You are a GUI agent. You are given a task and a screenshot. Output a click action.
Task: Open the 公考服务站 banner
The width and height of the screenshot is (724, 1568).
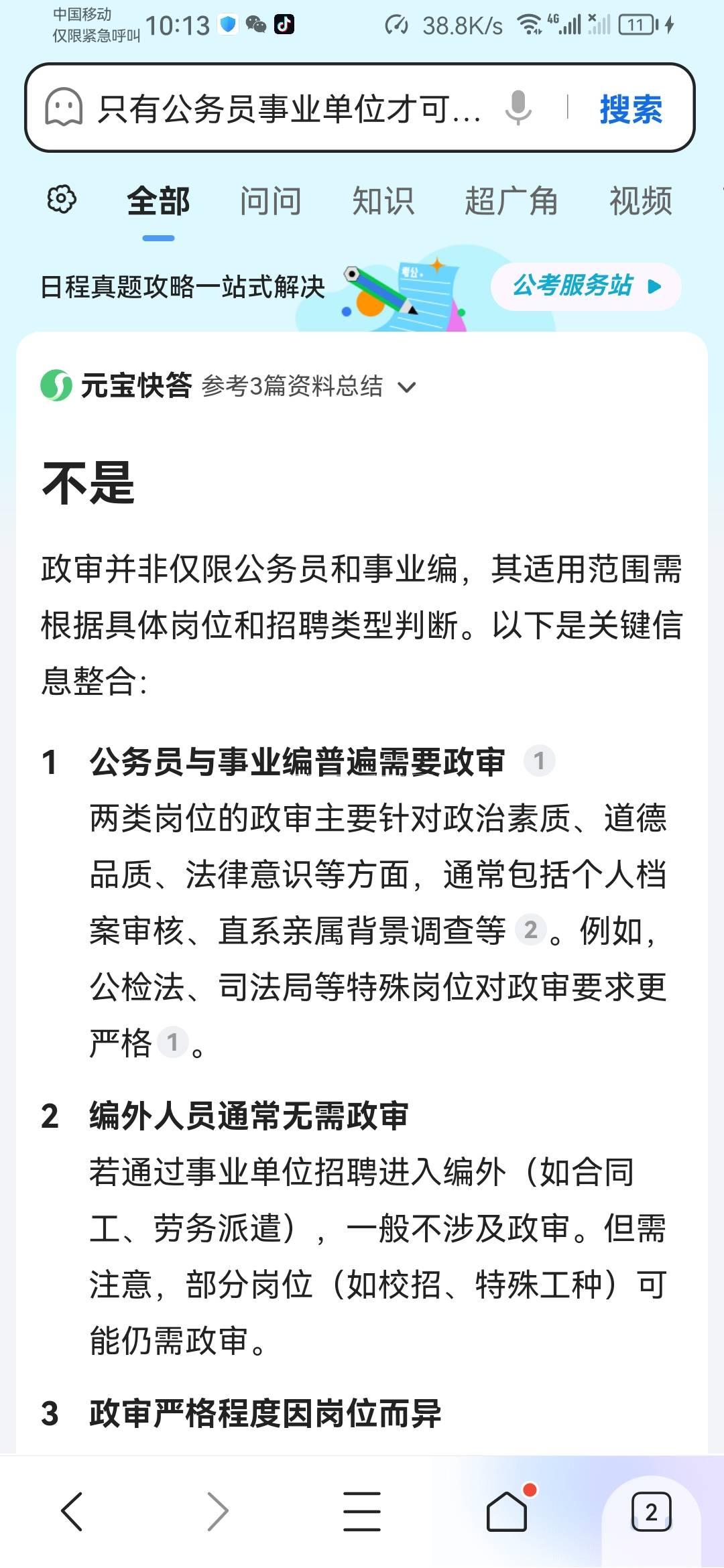tap(586, 286)
